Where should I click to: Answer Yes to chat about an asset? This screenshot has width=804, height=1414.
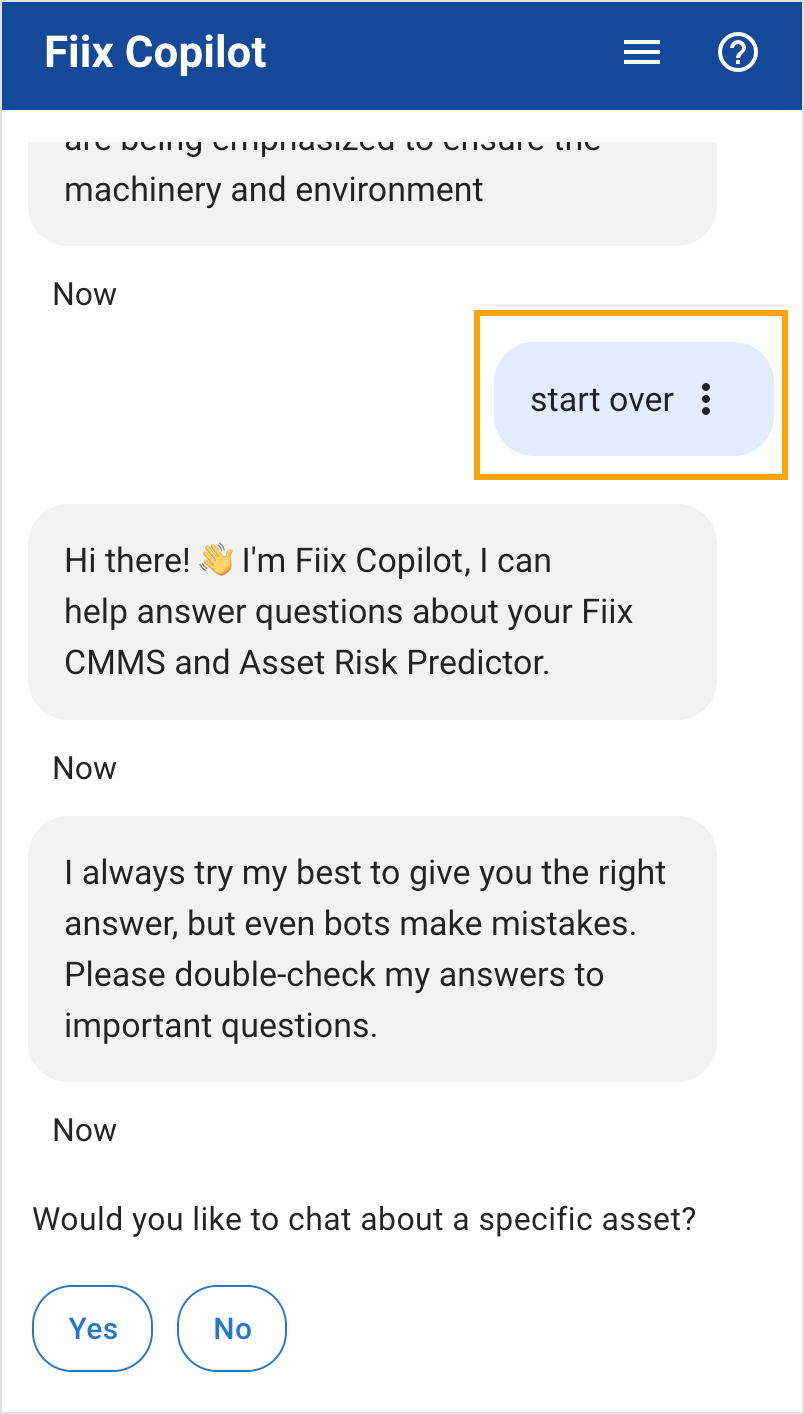click(x=93, y=1328)
